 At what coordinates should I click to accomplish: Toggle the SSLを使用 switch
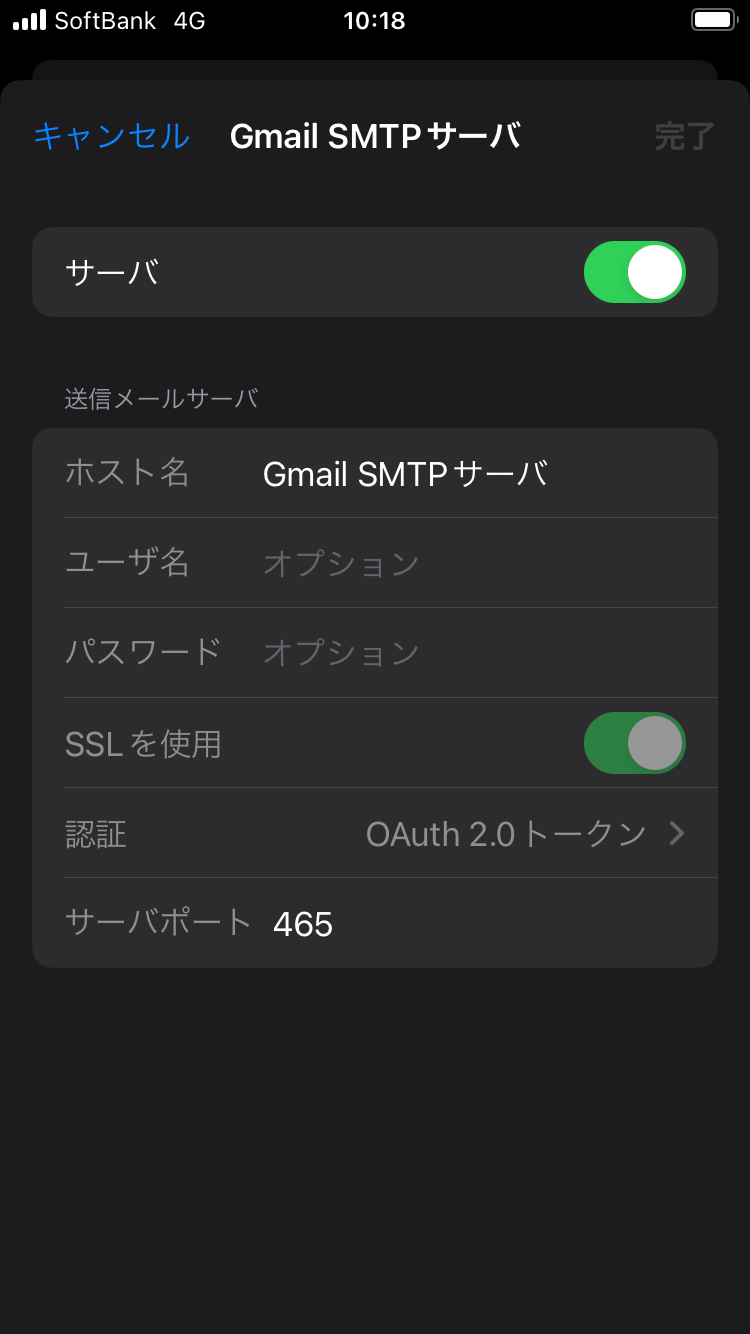click(635, 743)
